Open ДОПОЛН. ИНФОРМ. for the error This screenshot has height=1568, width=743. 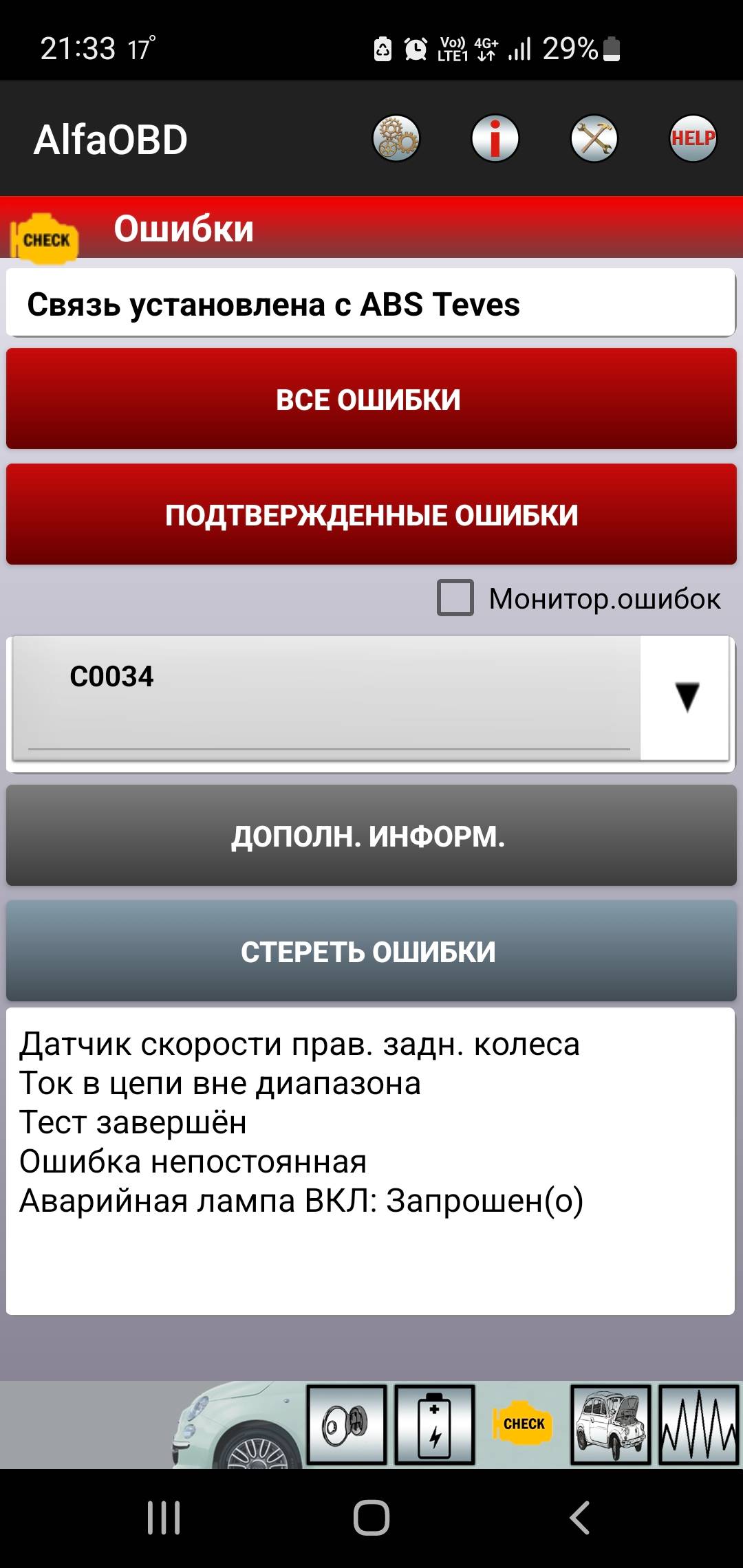coord(371,836)
